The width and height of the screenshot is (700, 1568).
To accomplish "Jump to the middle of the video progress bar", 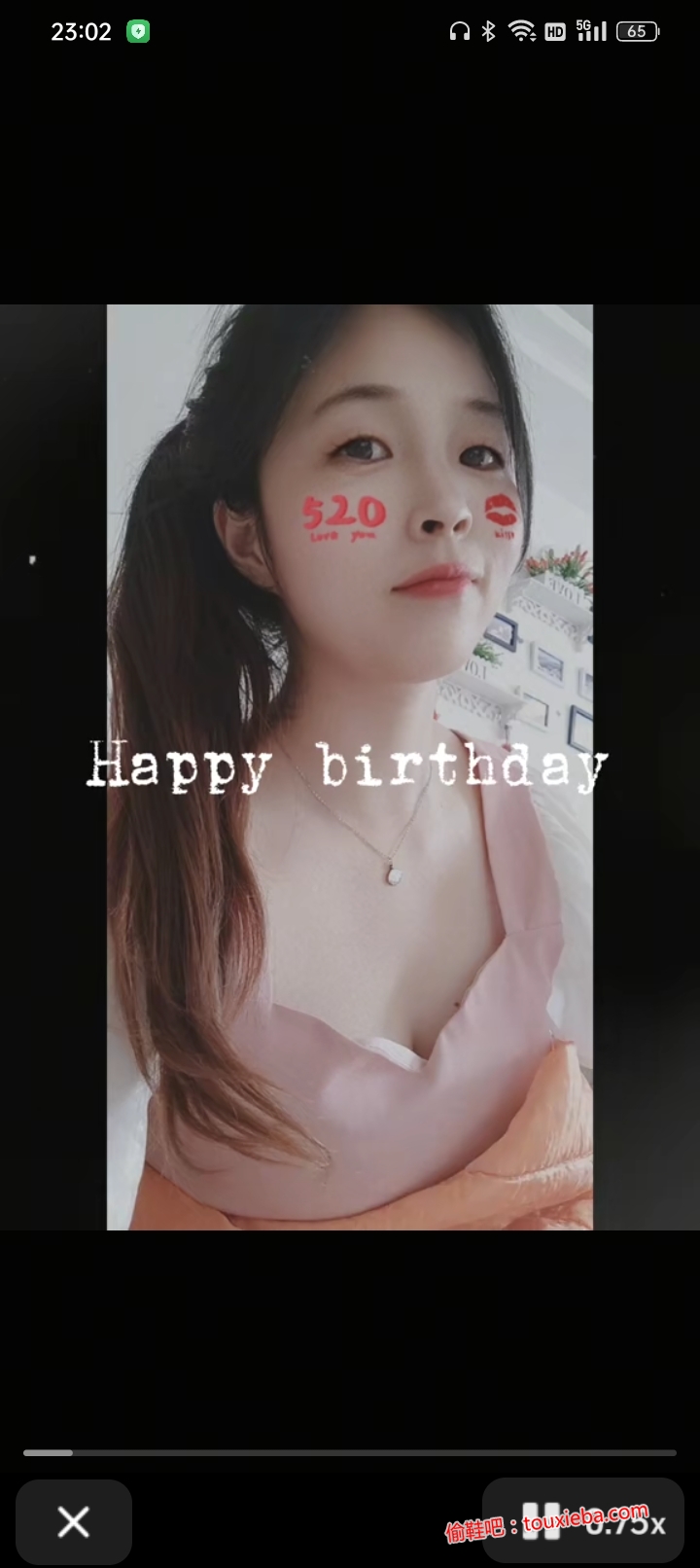I will tap(350, 1453).
